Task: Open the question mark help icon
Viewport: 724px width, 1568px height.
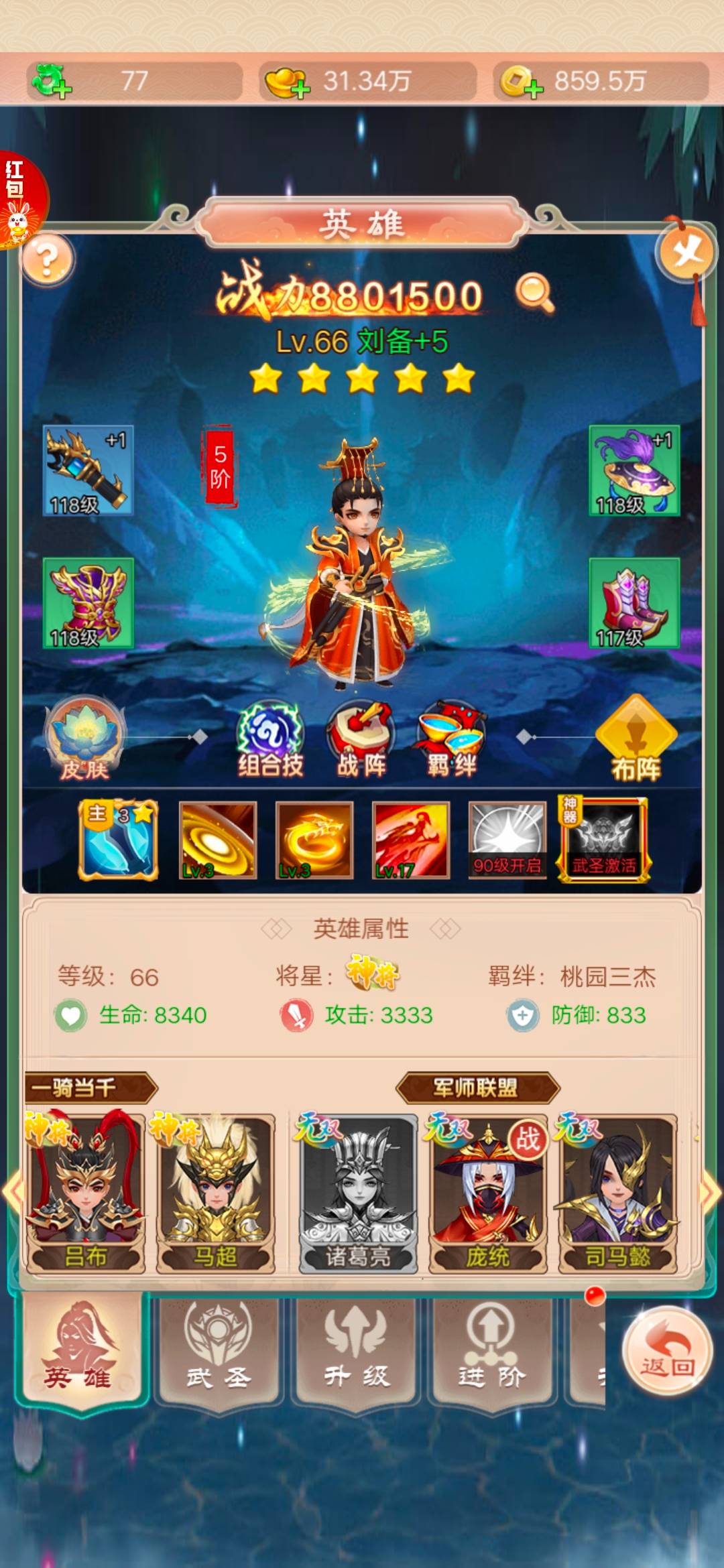Action: 47,259
